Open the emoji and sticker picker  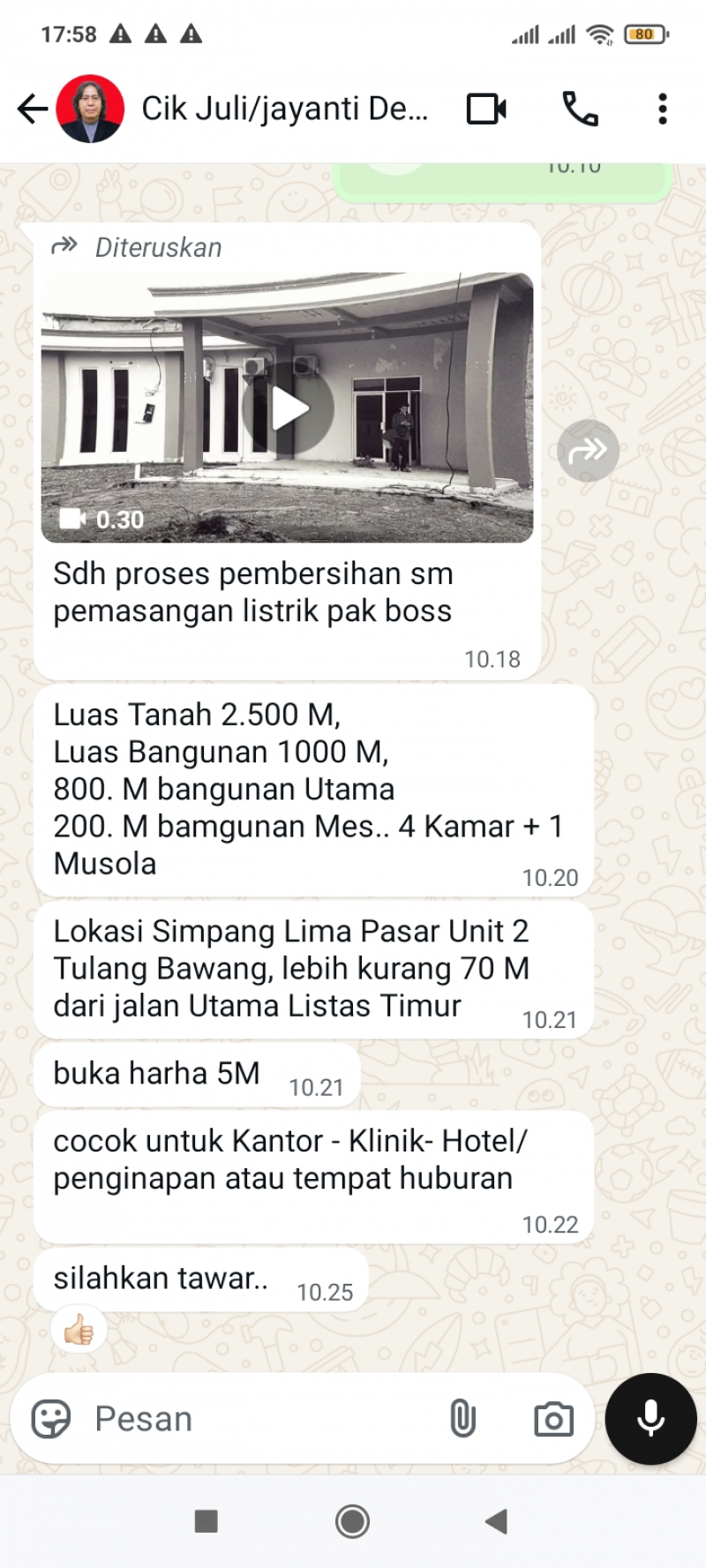point(50,1420)
